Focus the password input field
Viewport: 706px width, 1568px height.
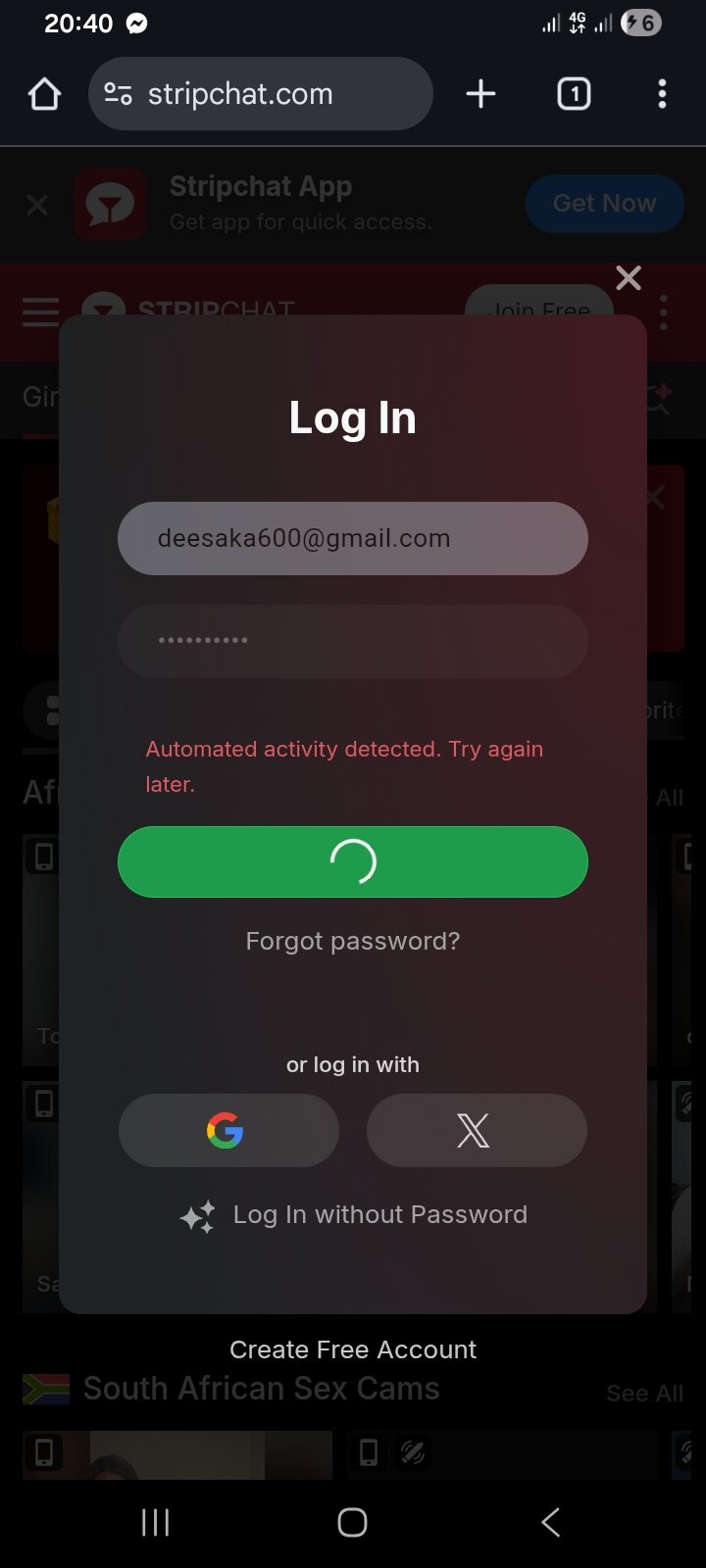pyautogui.click(x=353, y=641)
